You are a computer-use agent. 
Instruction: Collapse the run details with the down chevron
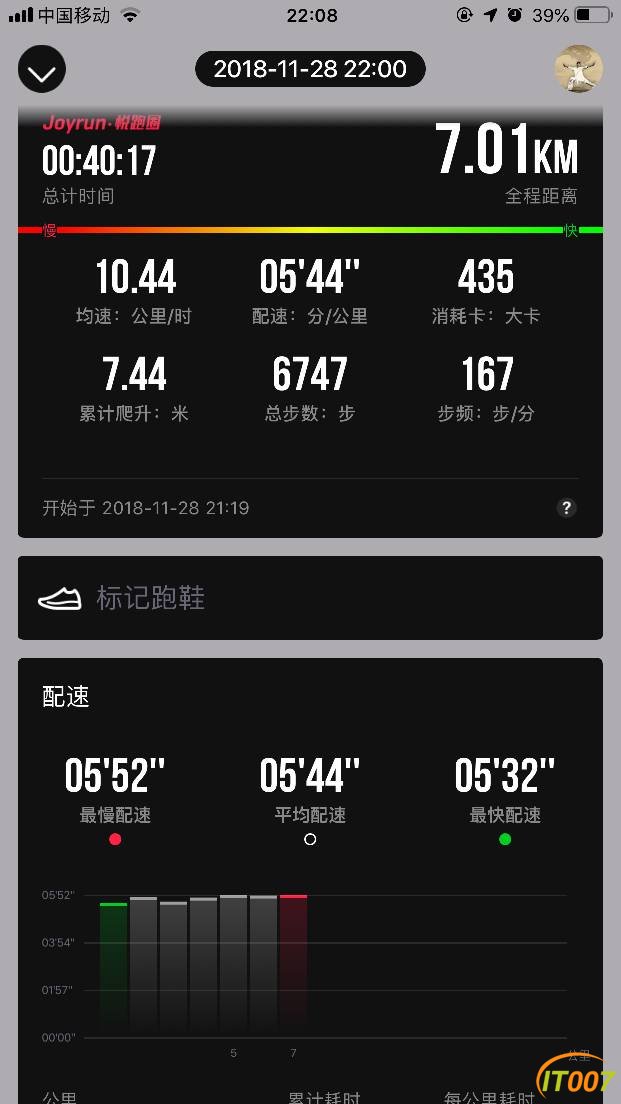[x=42, y=71]
